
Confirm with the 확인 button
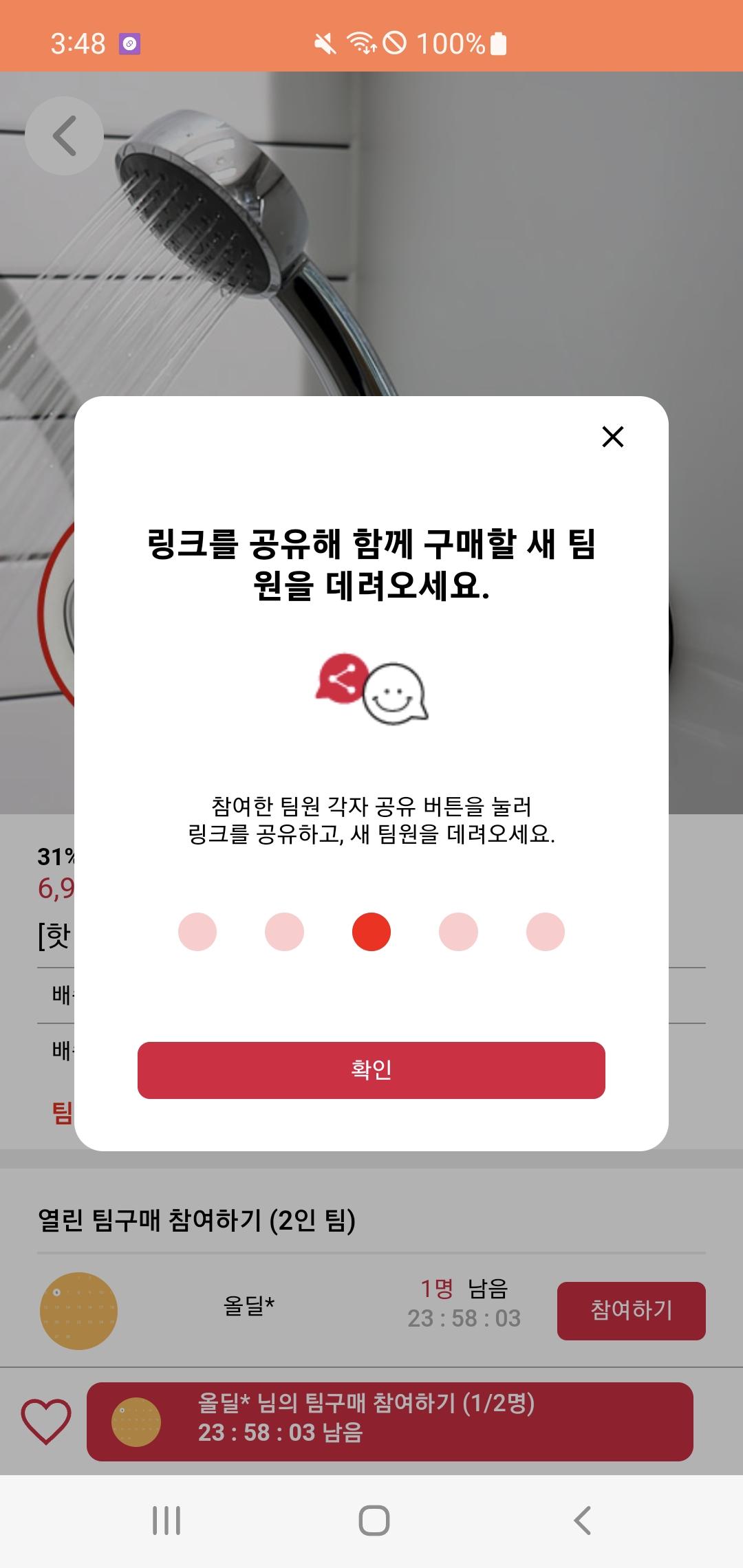(x=371, y=1070)
